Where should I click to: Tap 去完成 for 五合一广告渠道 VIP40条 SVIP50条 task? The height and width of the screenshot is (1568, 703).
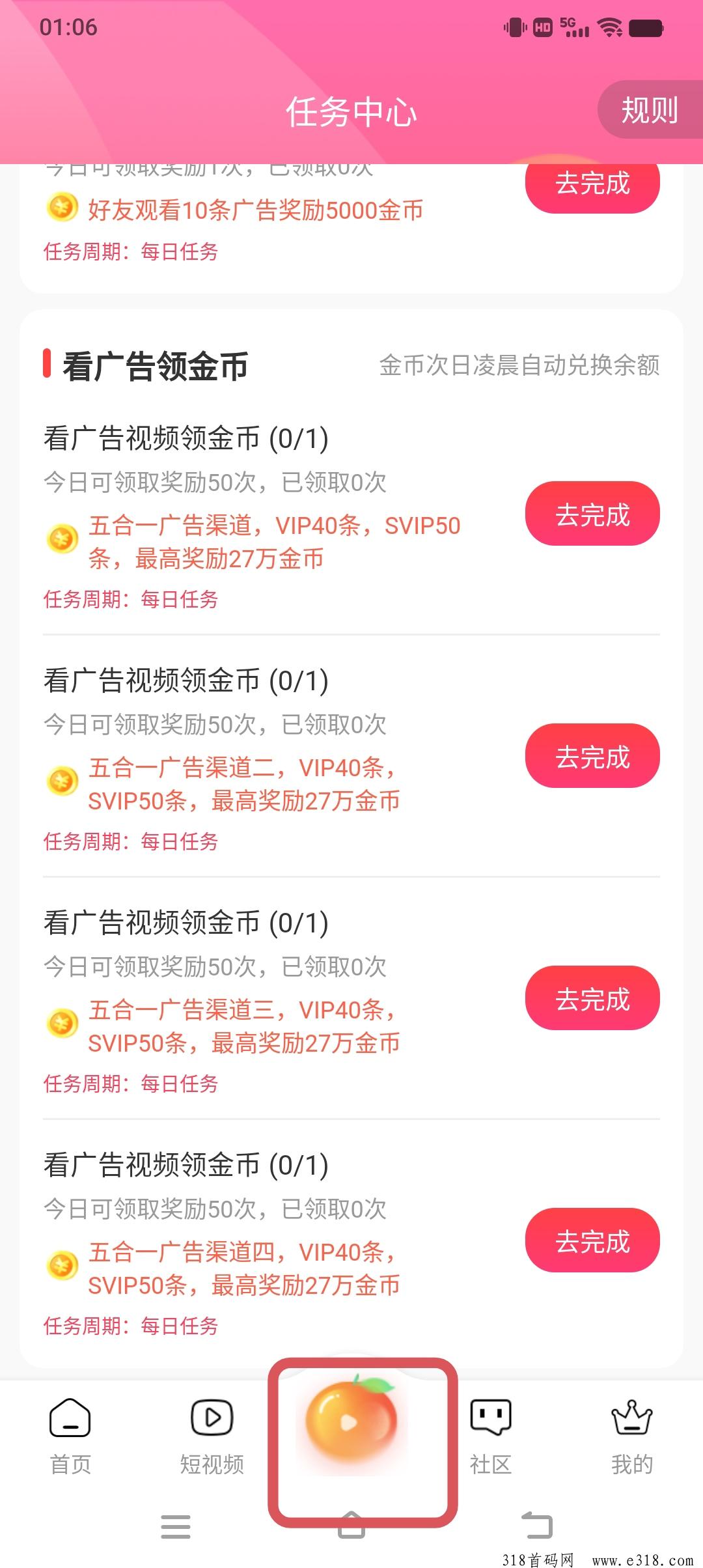592,514
